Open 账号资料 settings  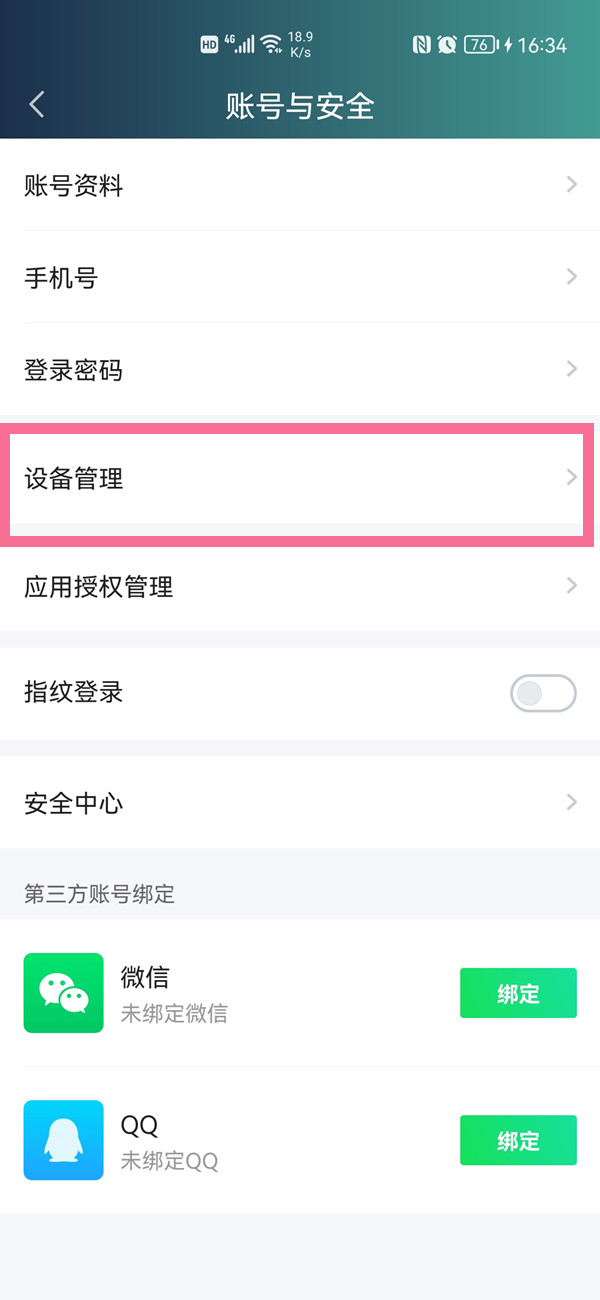(300, 185)
